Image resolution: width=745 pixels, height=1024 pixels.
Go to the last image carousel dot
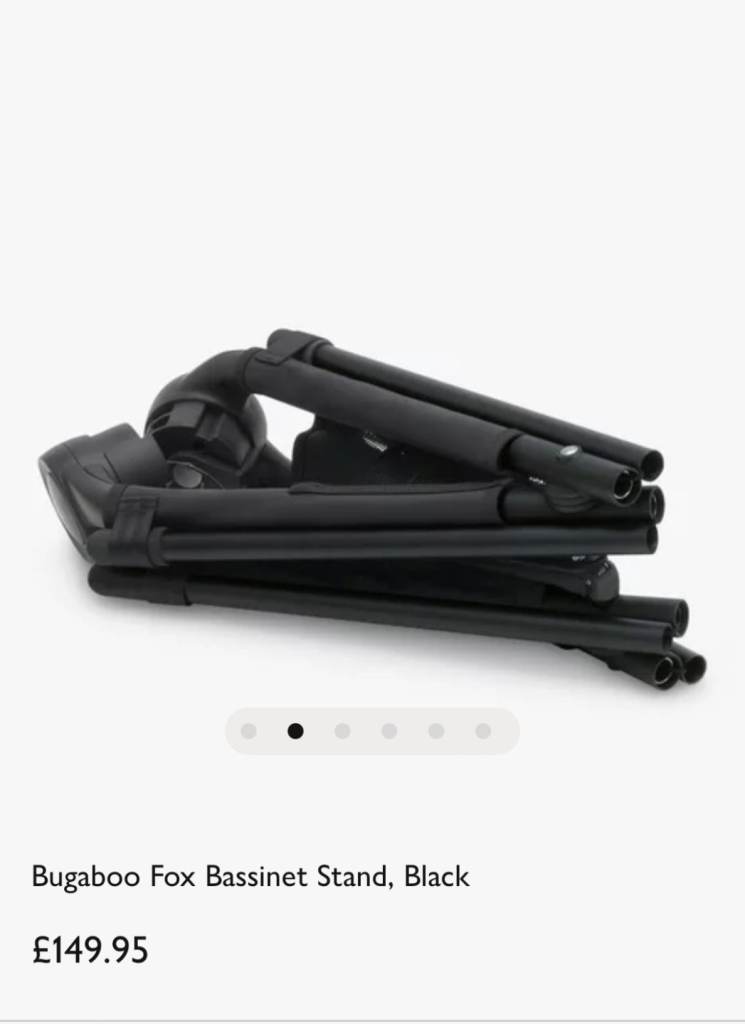click(x=483, y=731)
